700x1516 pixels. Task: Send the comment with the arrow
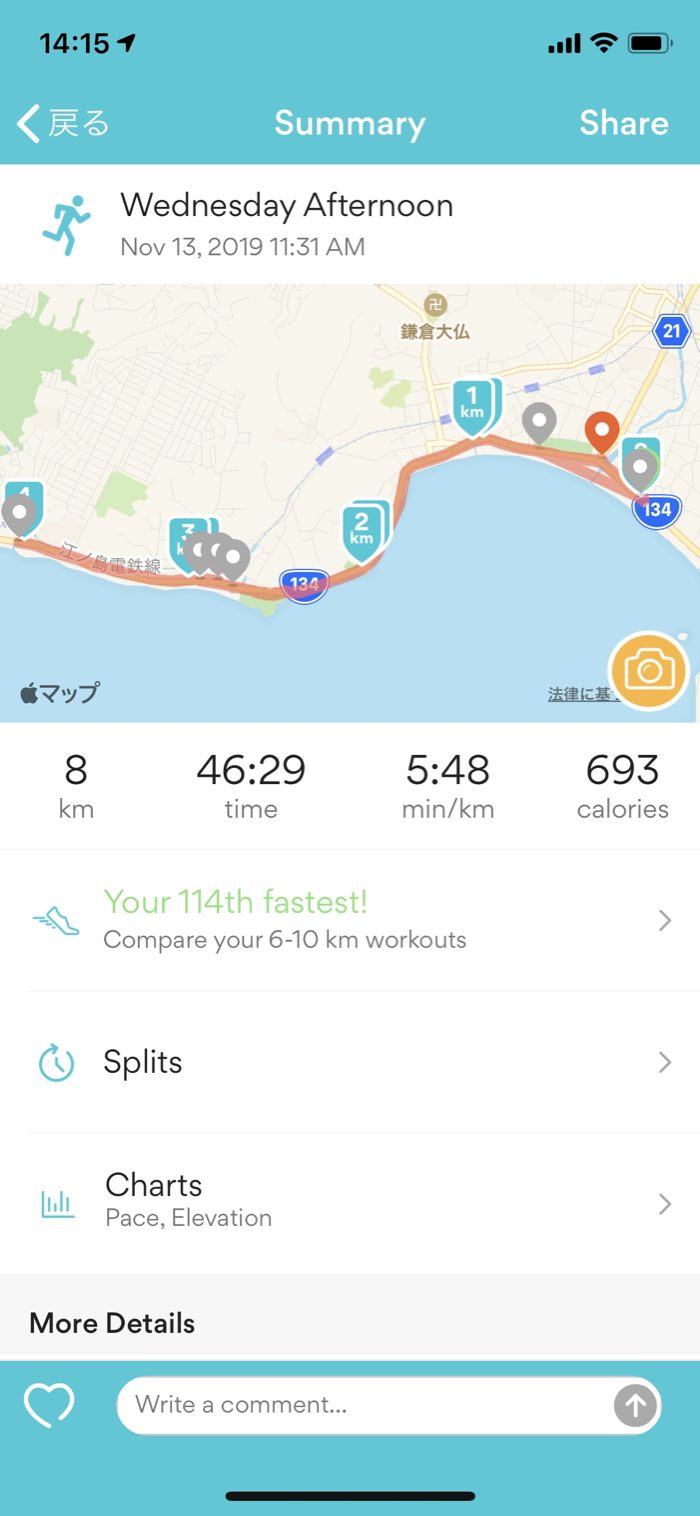coord(635,1406)
